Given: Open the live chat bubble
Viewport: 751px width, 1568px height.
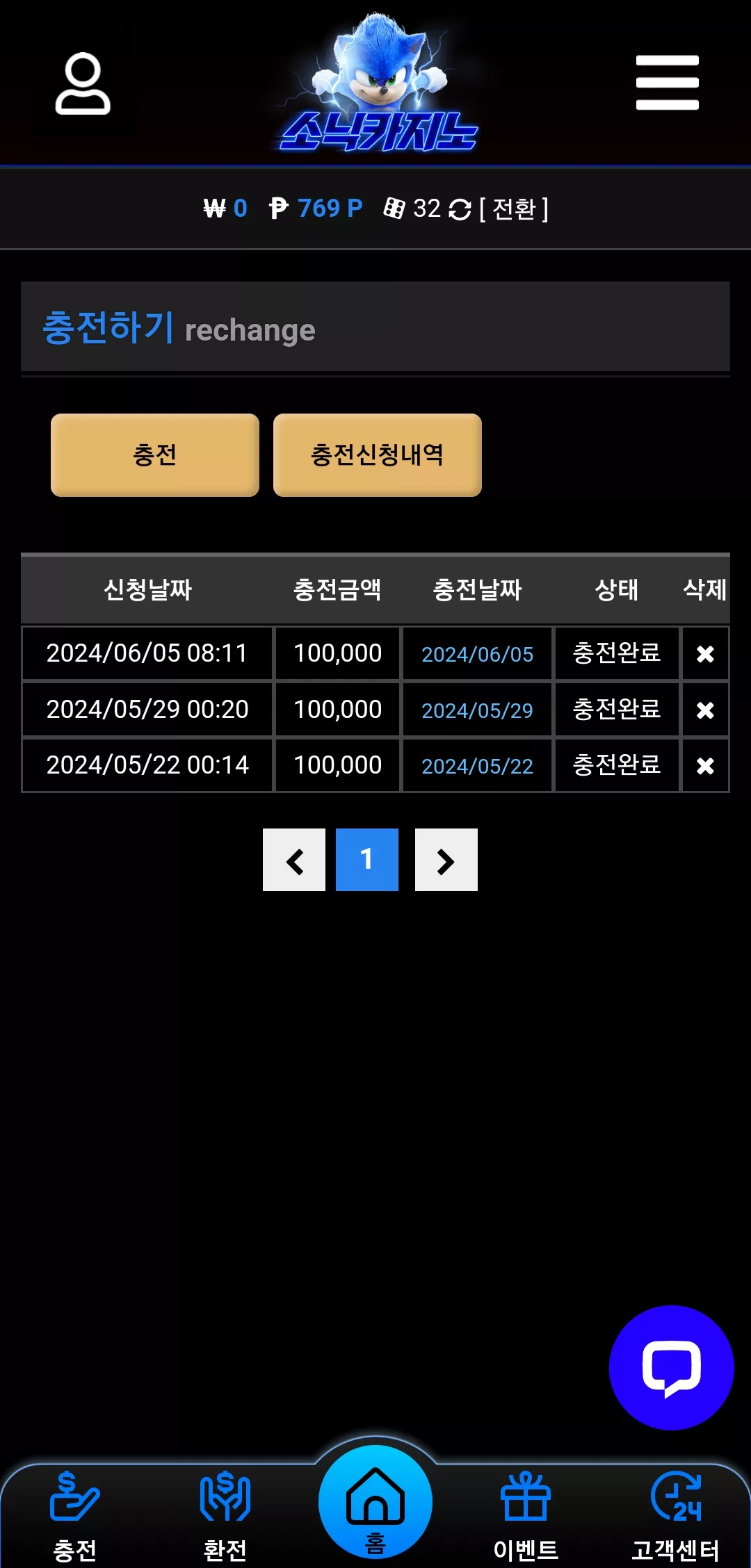Looking at the screenshot, I should 672,1368.
